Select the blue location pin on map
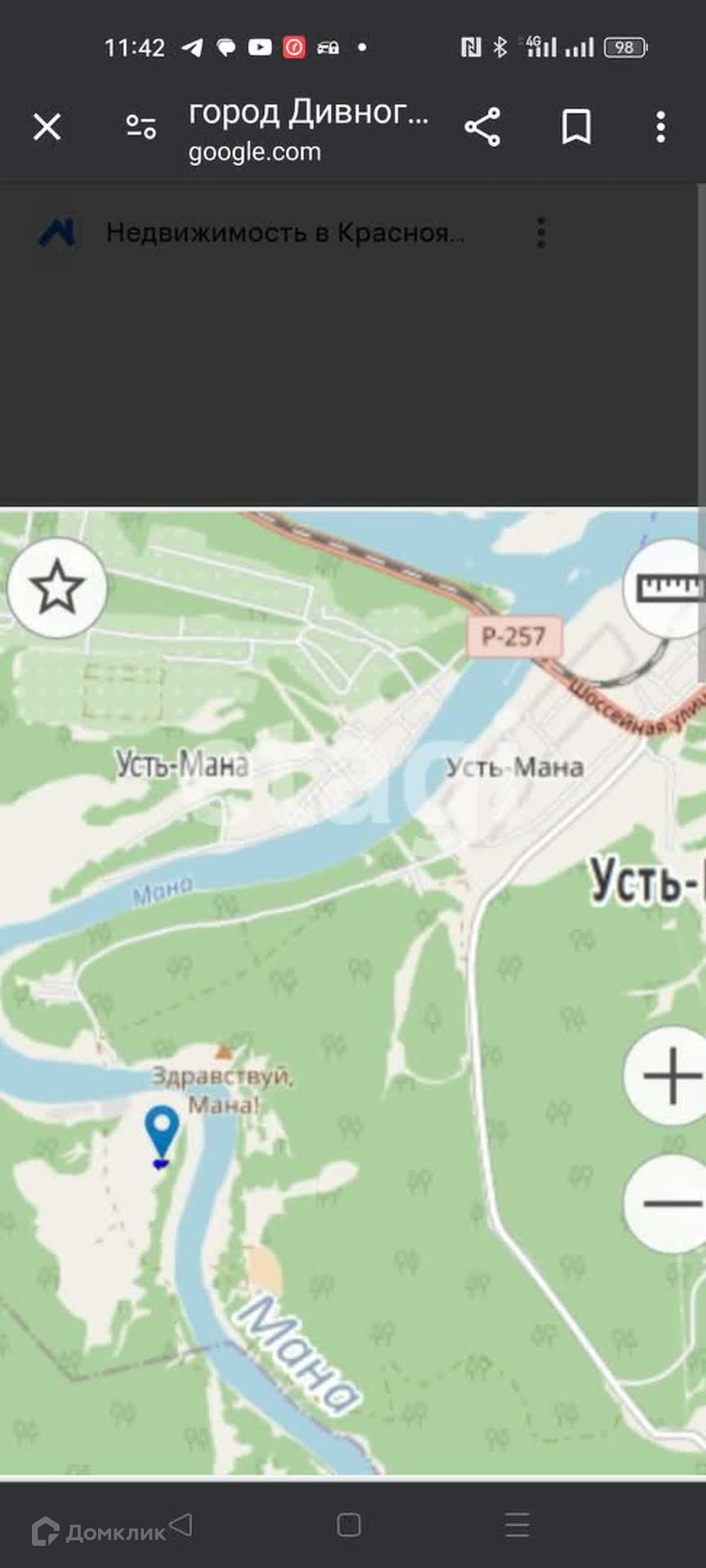 pos(162,1133)
